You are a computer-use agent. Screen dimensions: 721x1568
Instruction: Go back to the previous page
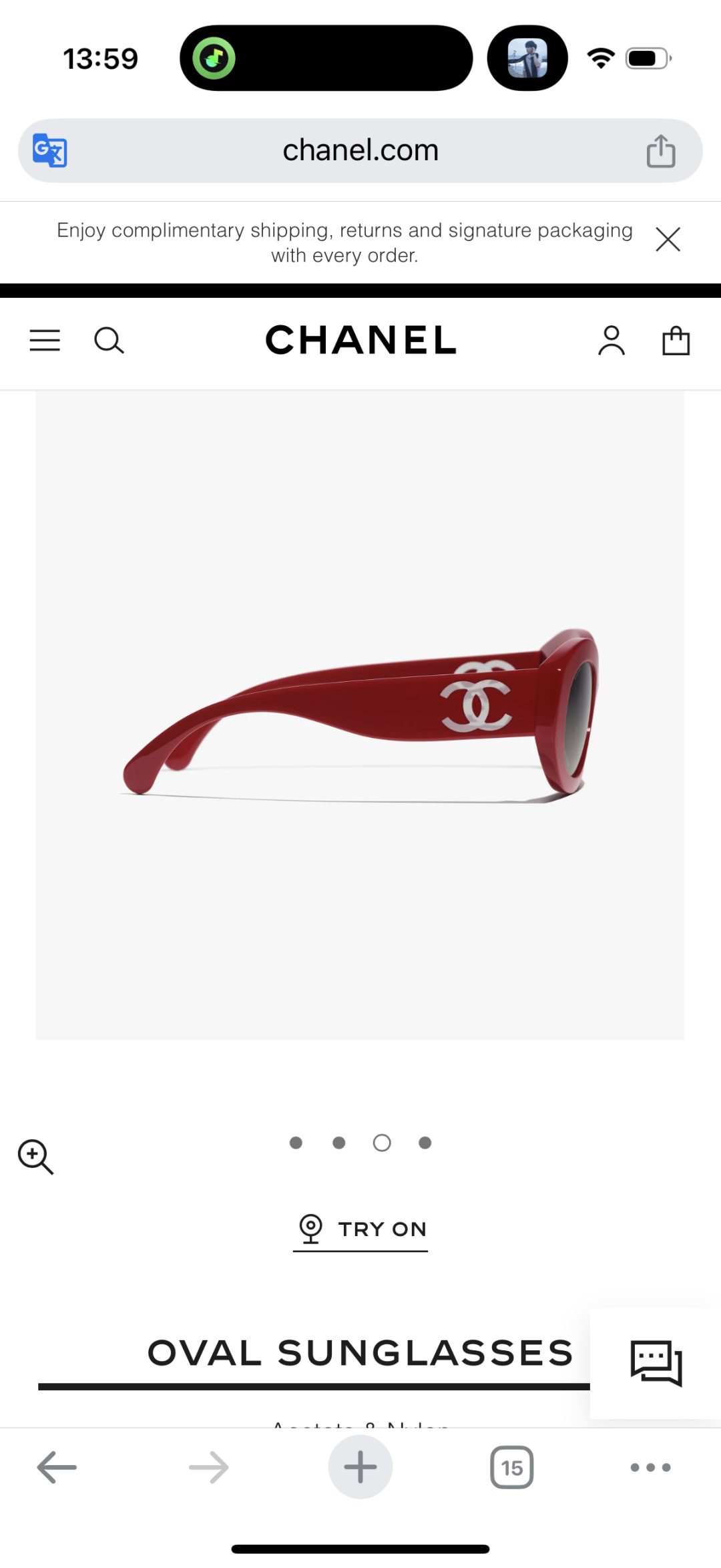click(57, 1467)
